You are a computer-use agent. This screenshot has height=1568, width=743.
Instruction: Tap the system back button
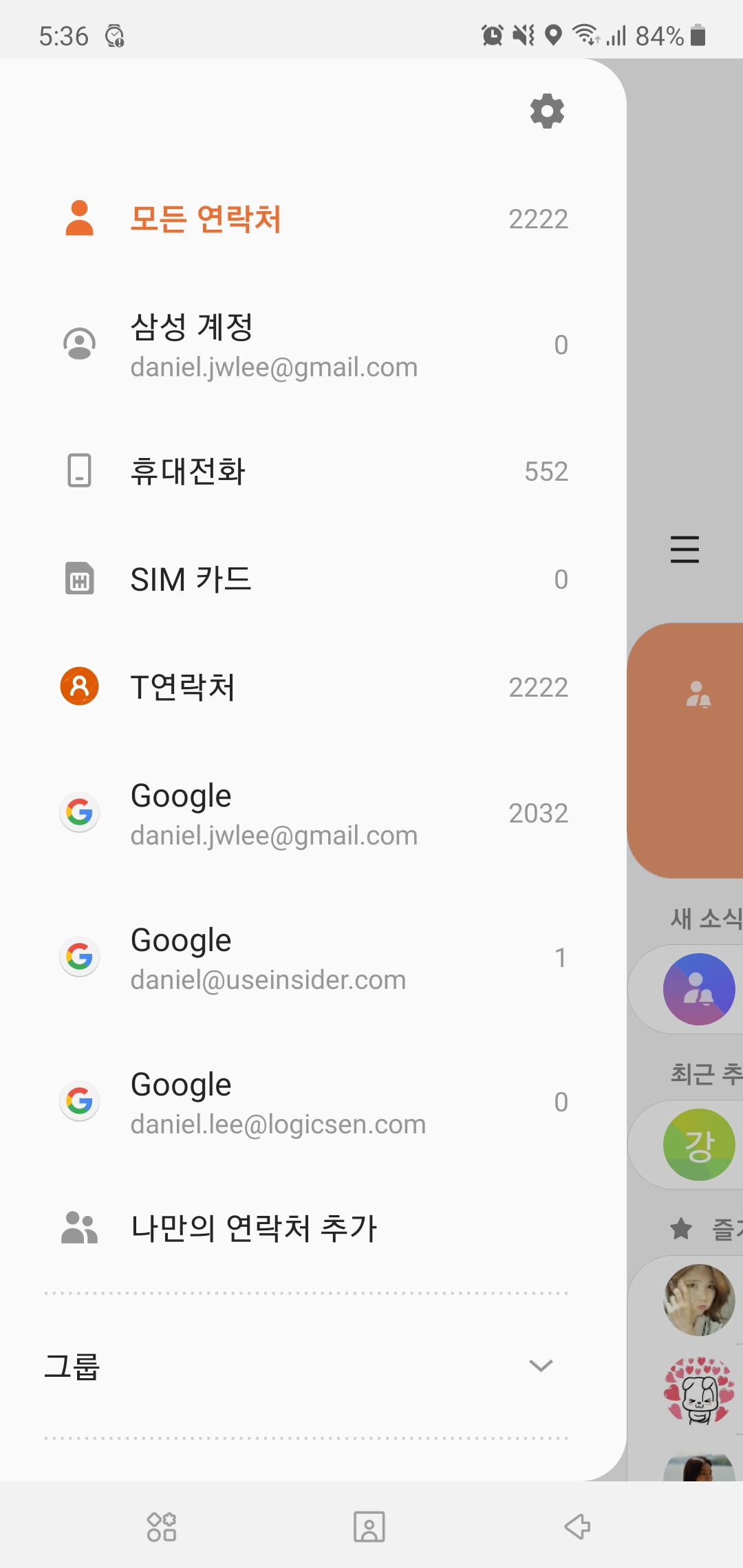pos(577,1527)
